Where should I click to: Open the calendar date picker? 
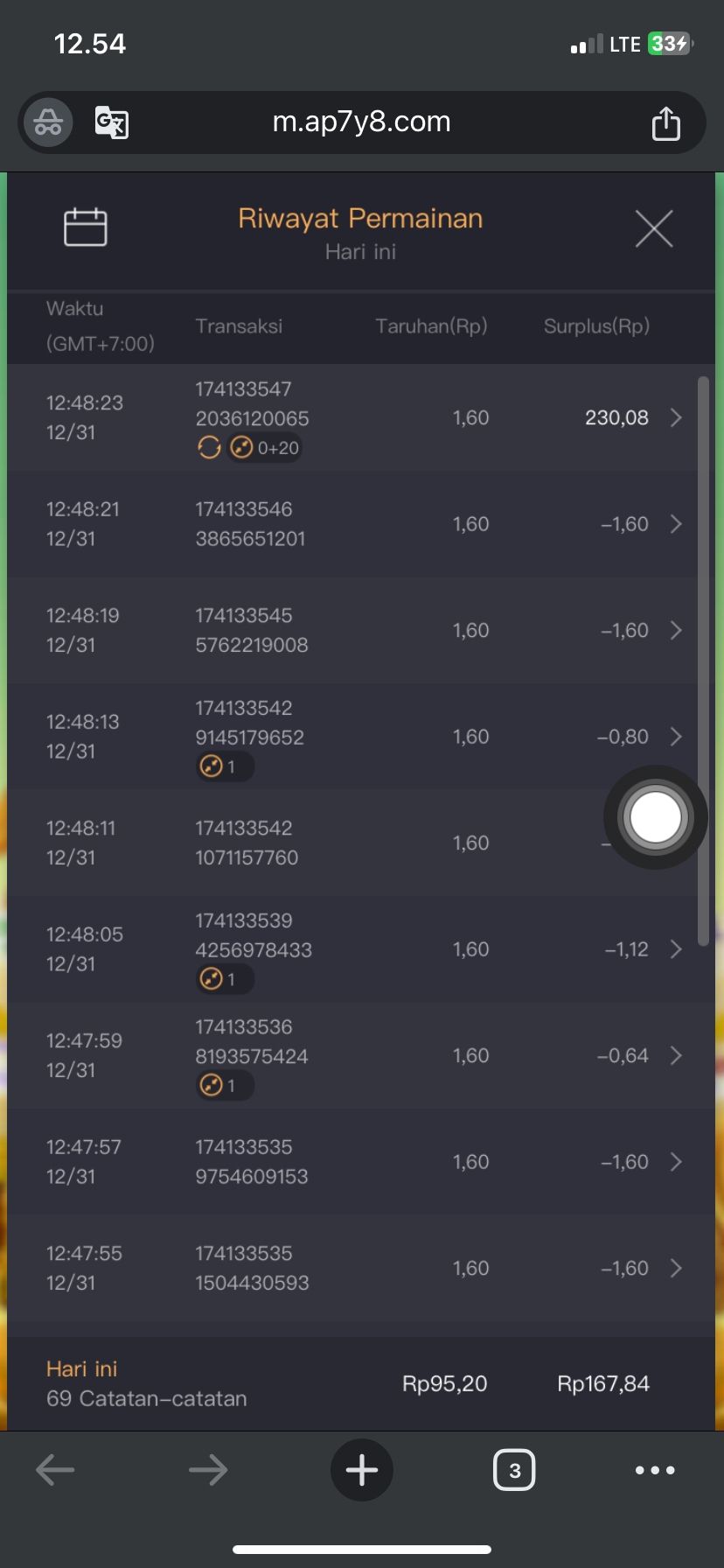coord(86,227)
